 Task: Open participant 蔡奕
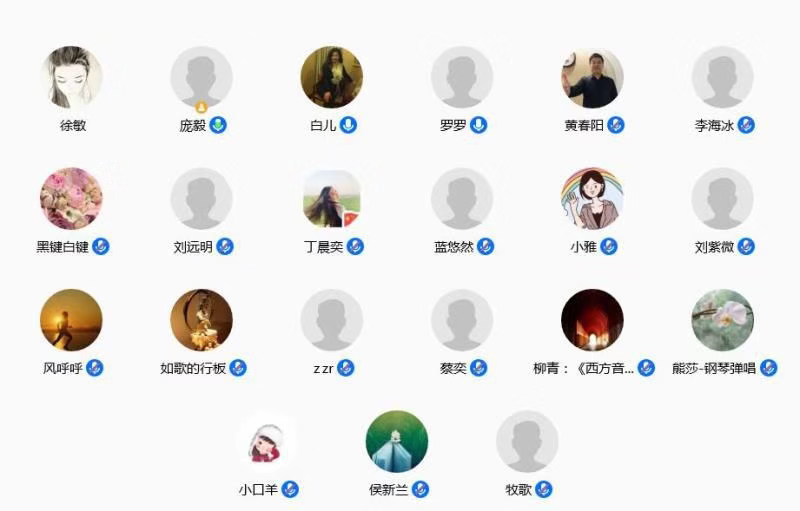tap(462, 320)
